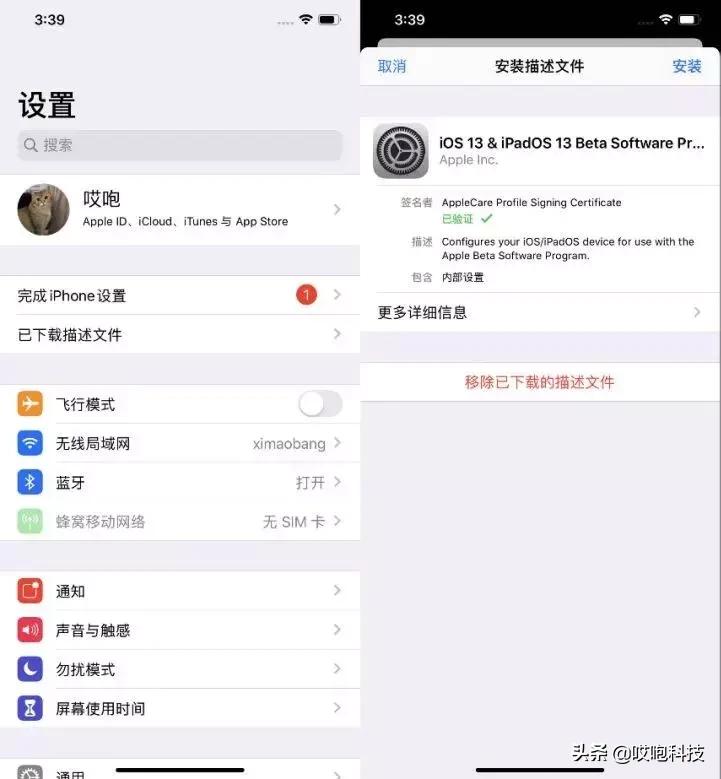Toggle the Airplane Mode switch
The image size is (721, 779).
tap(319, 404)
